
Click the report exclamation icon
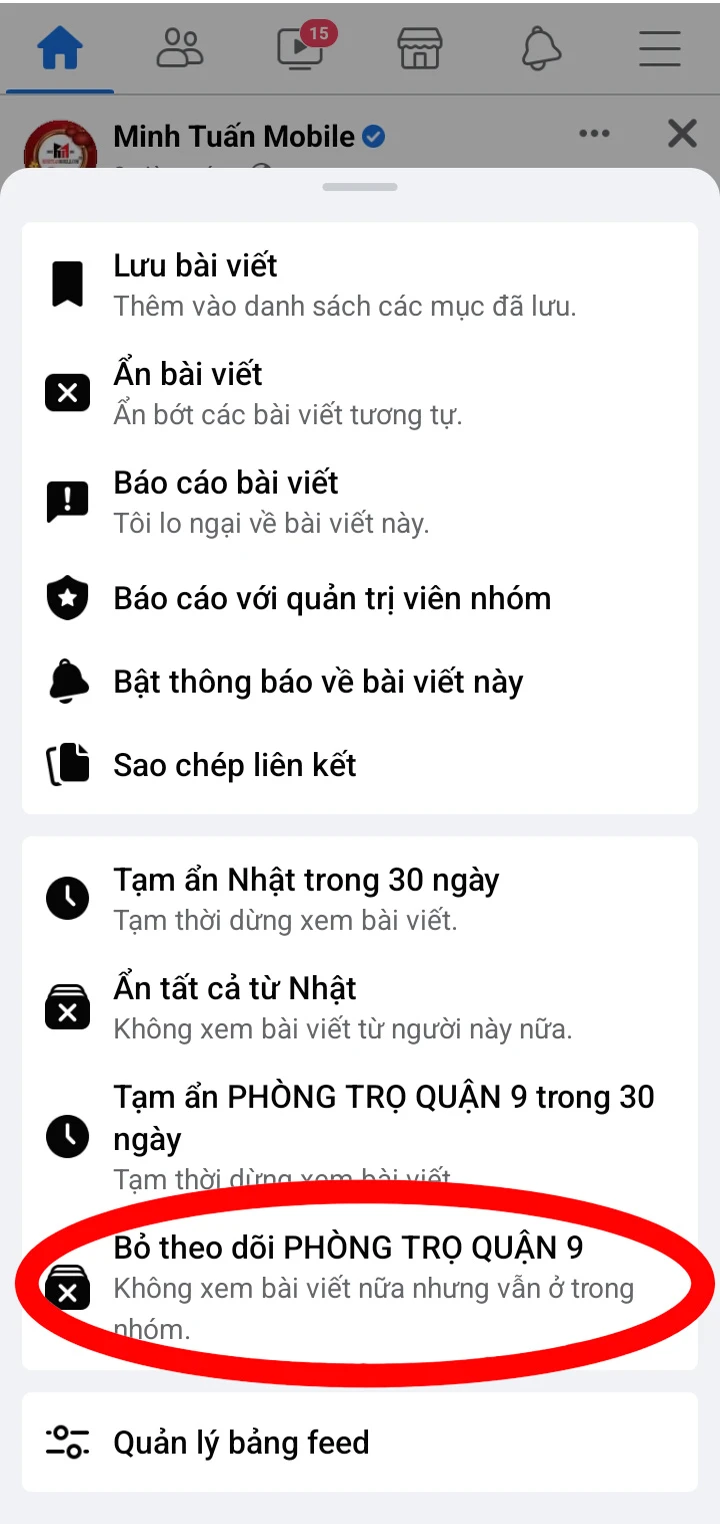pos(67,501)
